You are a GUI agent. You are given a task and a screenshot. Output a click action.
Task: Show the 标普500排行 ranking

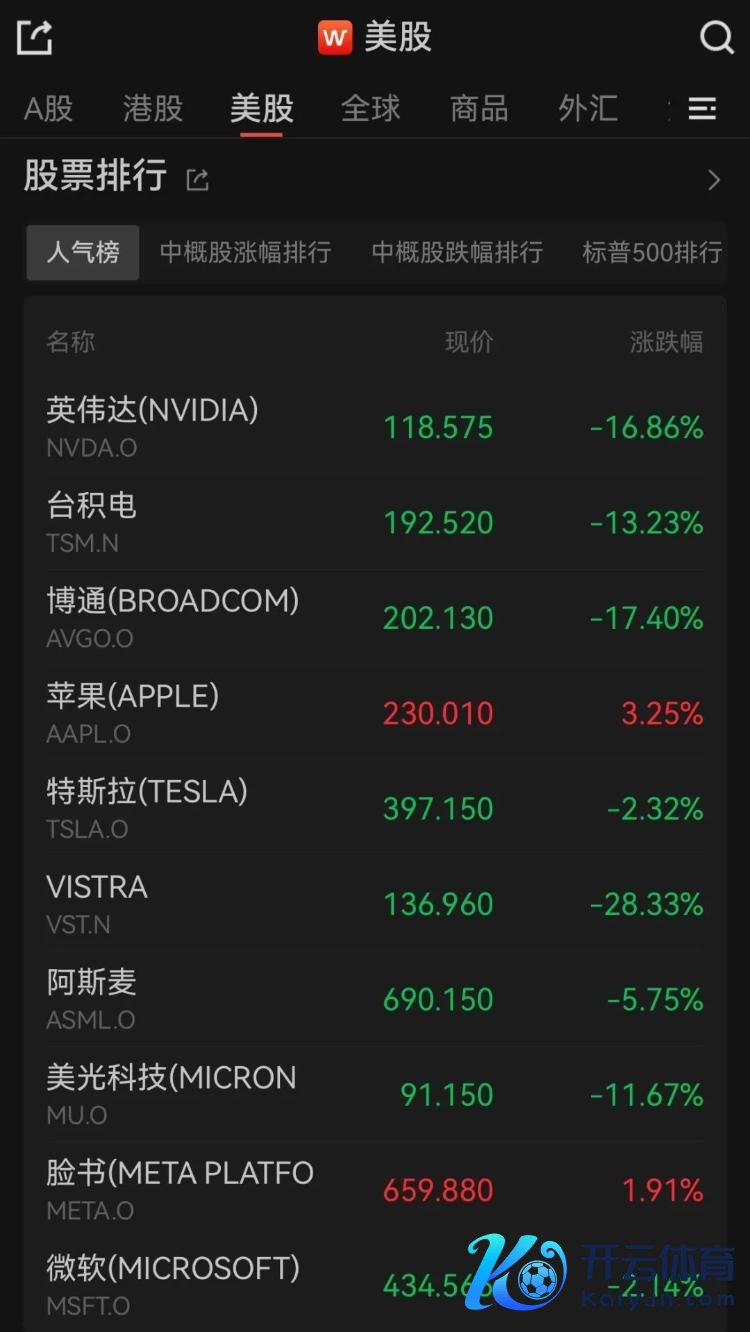point(652,252)
